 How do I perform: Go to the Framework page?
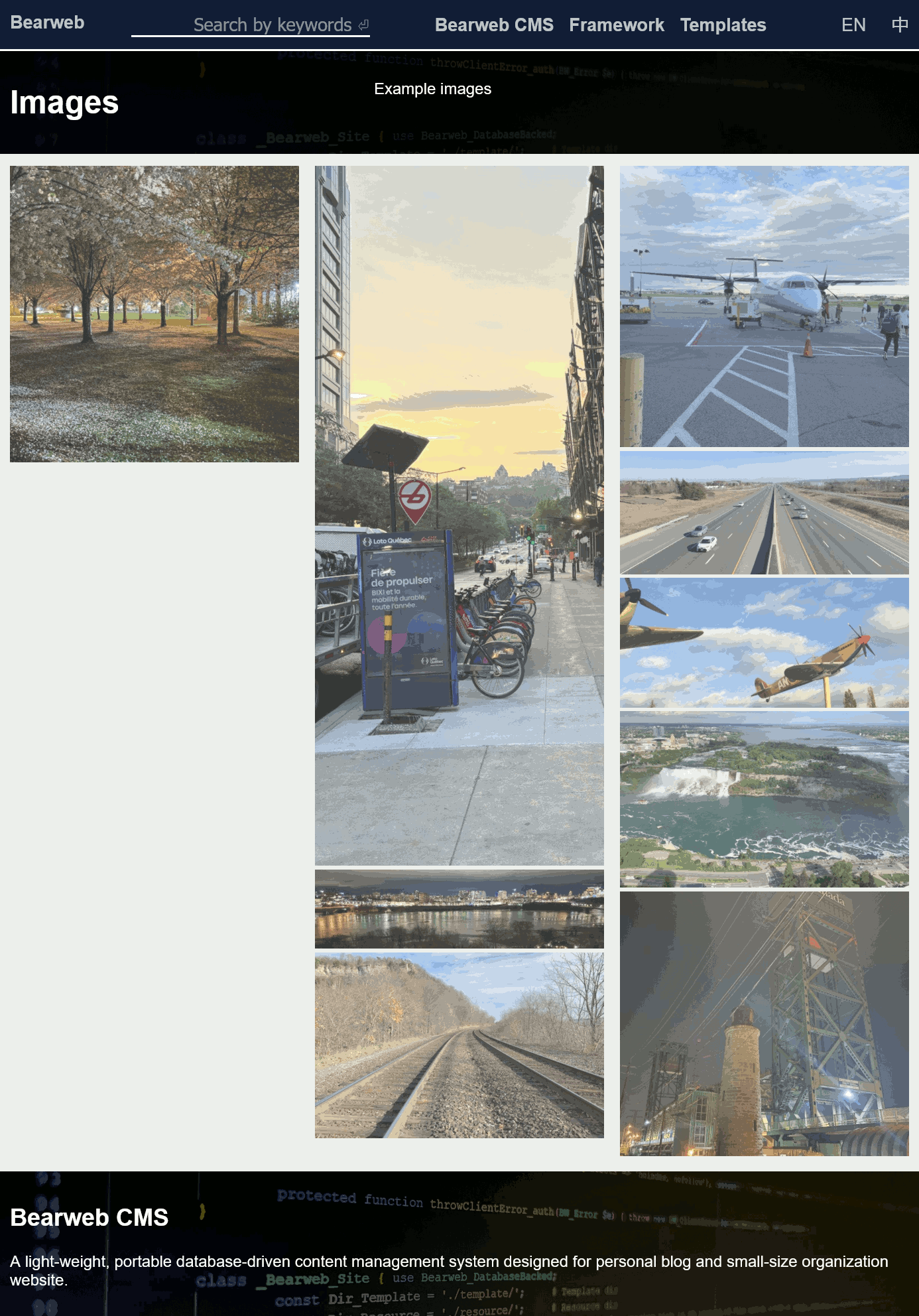(x=616, y=25)
